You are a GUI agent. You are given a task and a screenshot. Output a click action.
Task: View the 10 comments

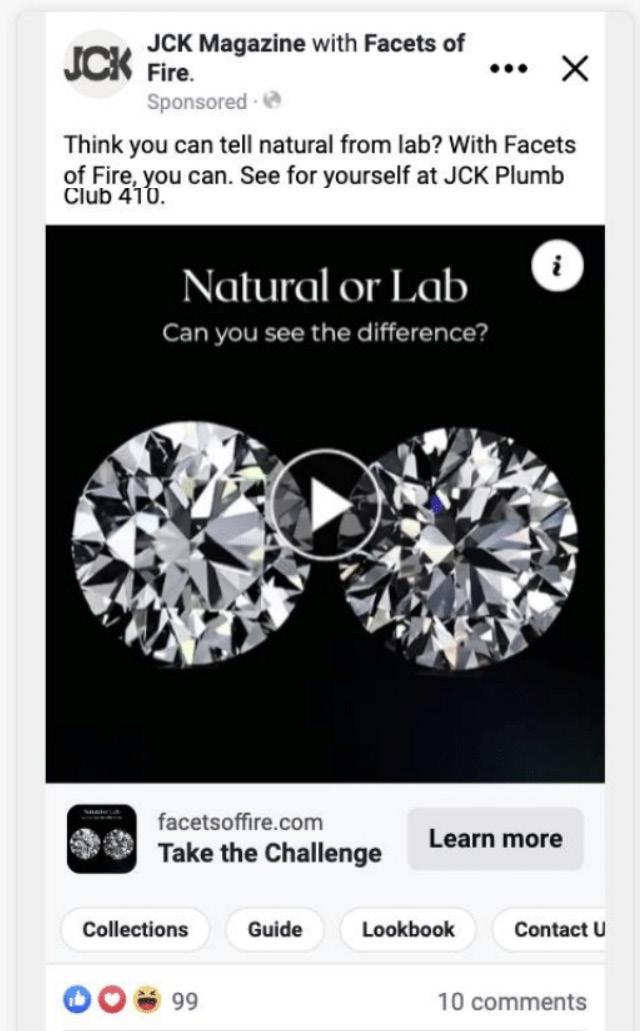[511, 1001]
